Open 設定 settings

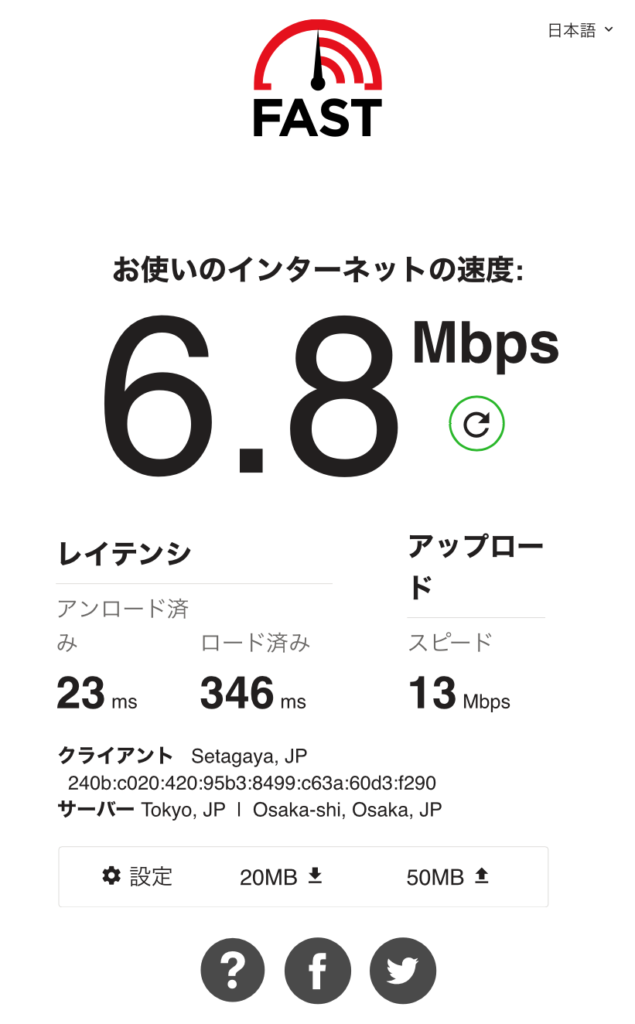click(137, 876)
